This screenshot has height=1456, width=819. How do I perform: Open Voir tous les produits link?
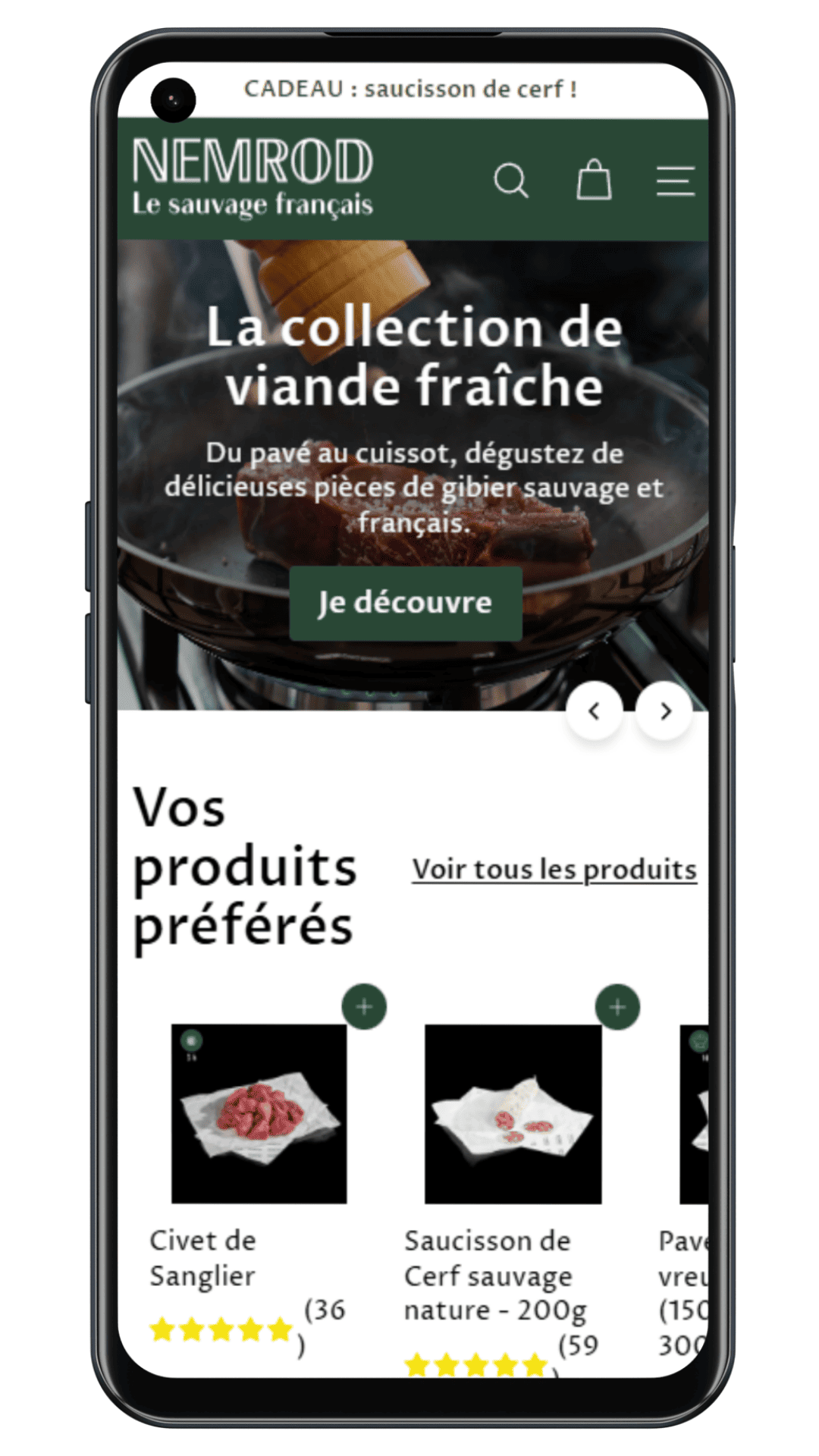(554, 869)
